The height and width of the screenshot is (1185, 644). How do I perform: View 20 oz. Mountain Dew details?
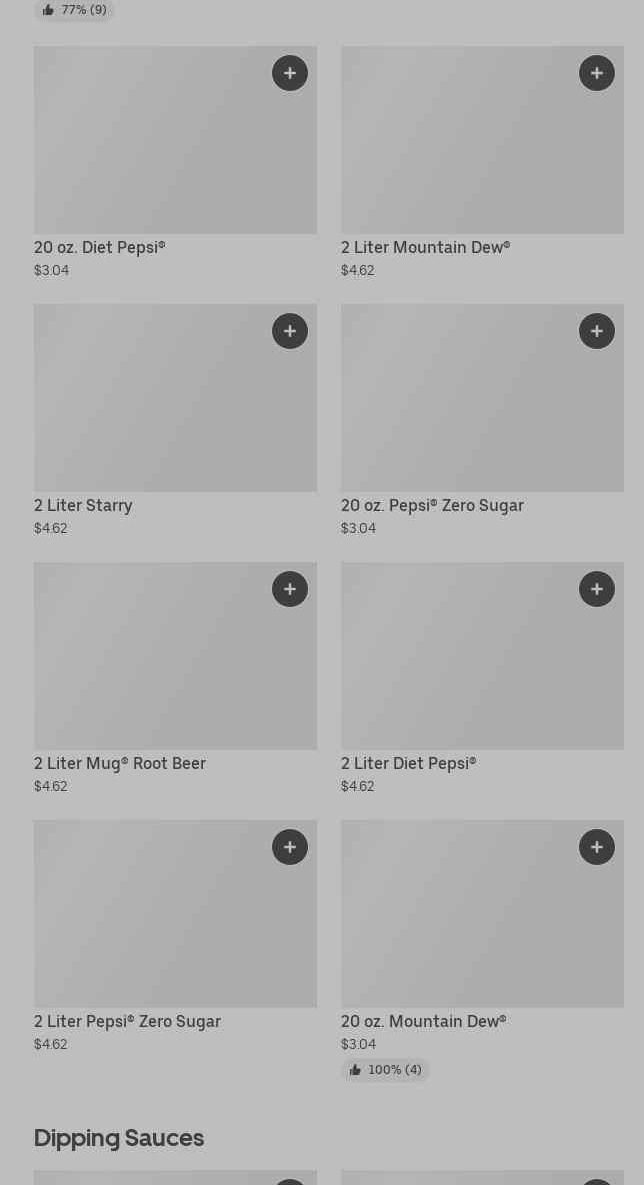point(460,924)
